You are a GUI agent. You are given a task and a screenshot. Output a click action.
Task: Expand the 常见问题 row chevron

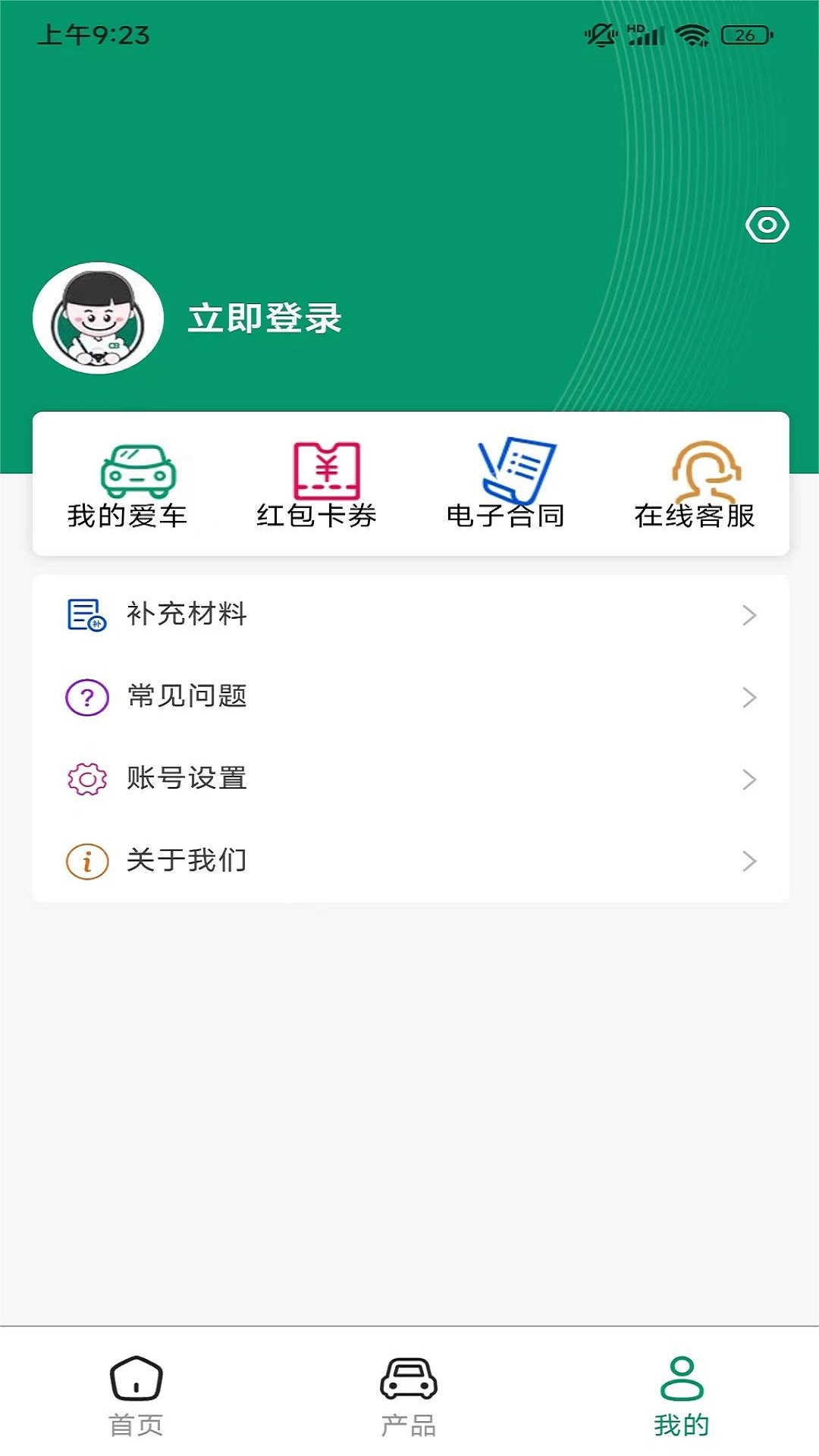coord(751,696)
